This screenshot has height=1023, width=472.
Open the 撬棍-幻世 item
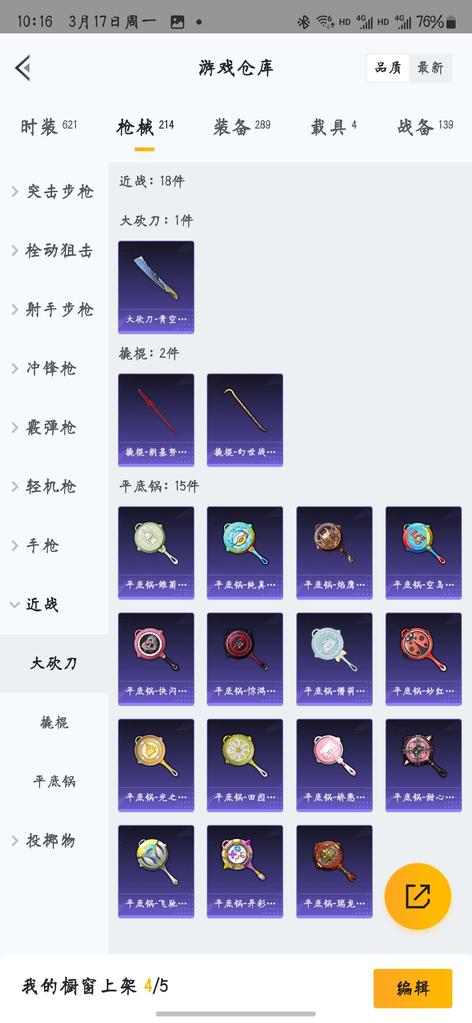pyautogui.click(x=245, y=420)
